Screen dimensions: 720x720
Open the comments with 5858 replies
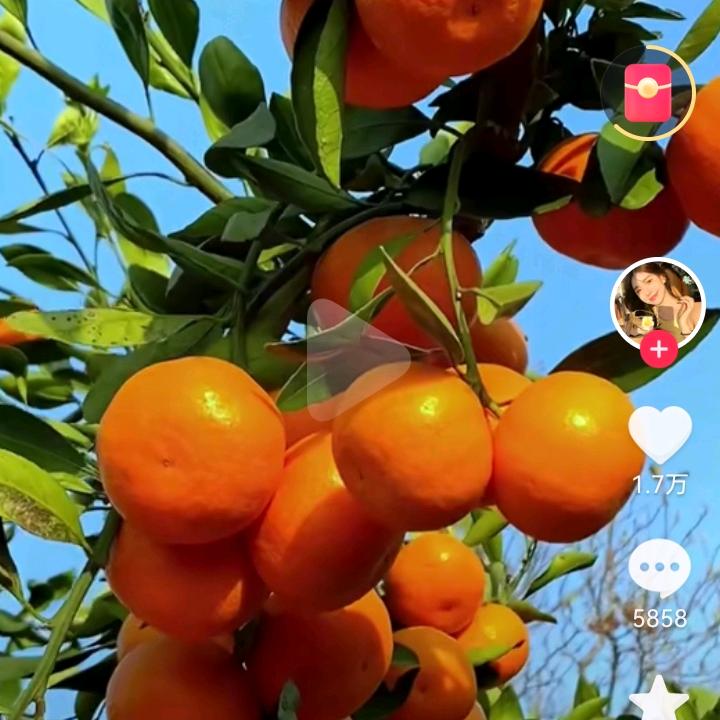tap(659, 568)
